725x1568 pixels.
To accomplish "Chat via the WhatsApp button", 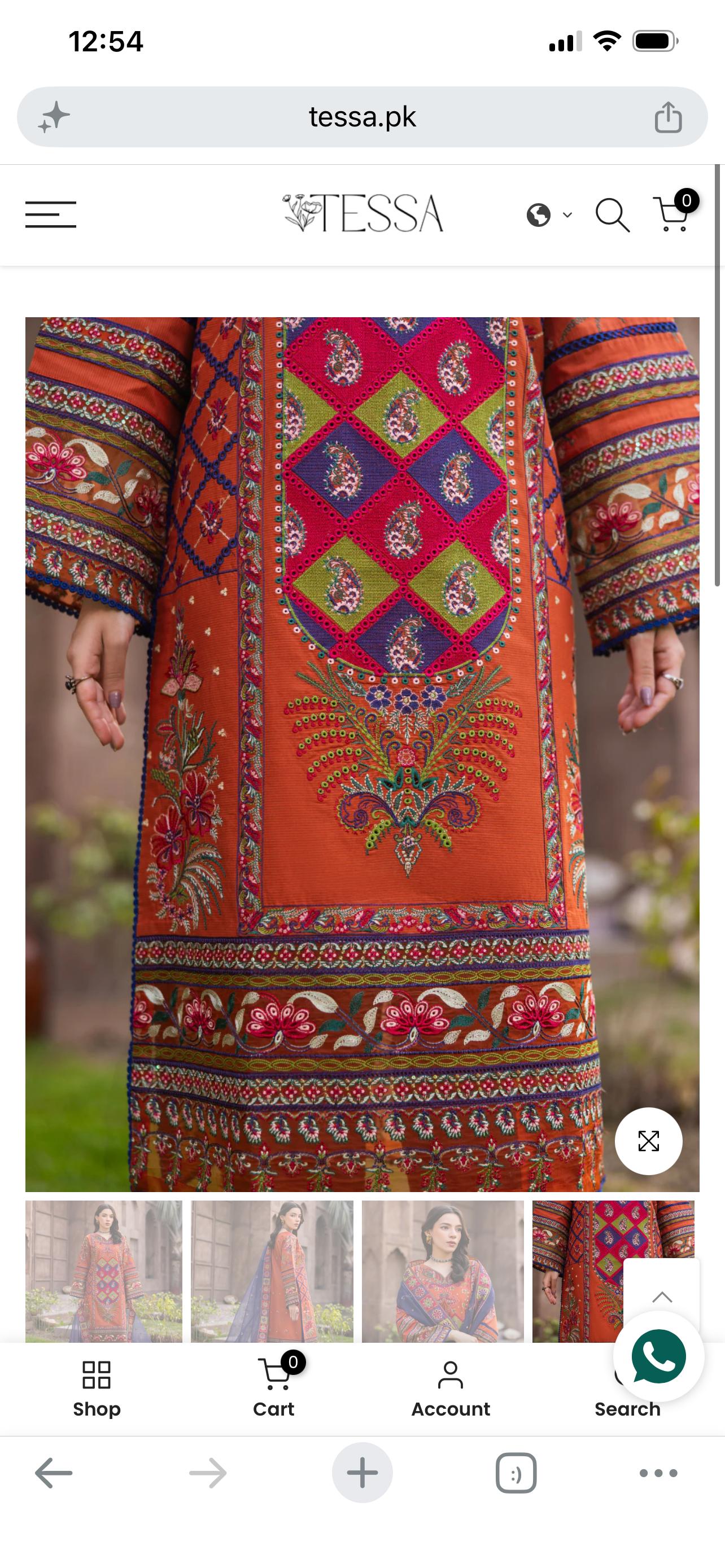I will click(658, 1356).
